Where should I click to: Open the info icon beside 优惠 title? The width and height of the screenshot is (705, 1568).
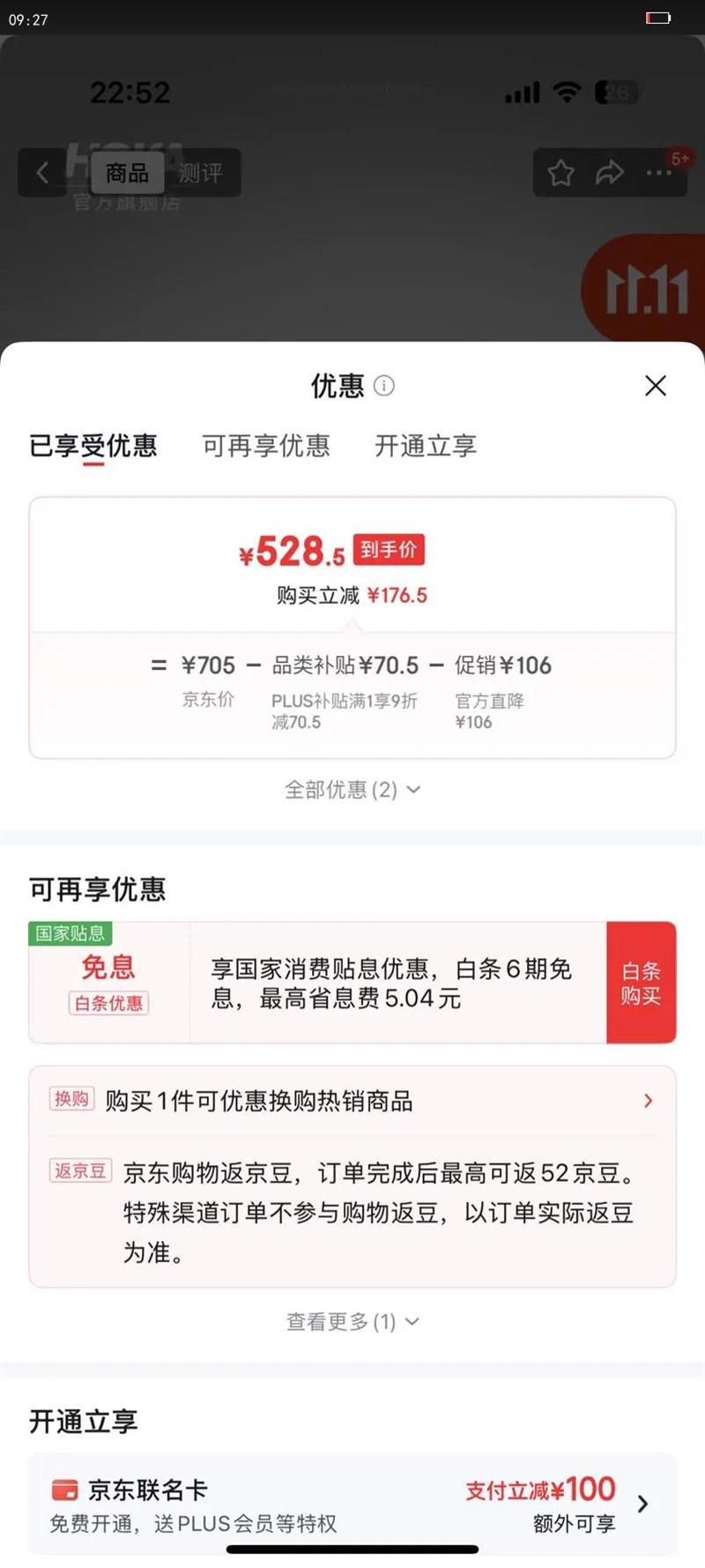(x=384, y=385)
